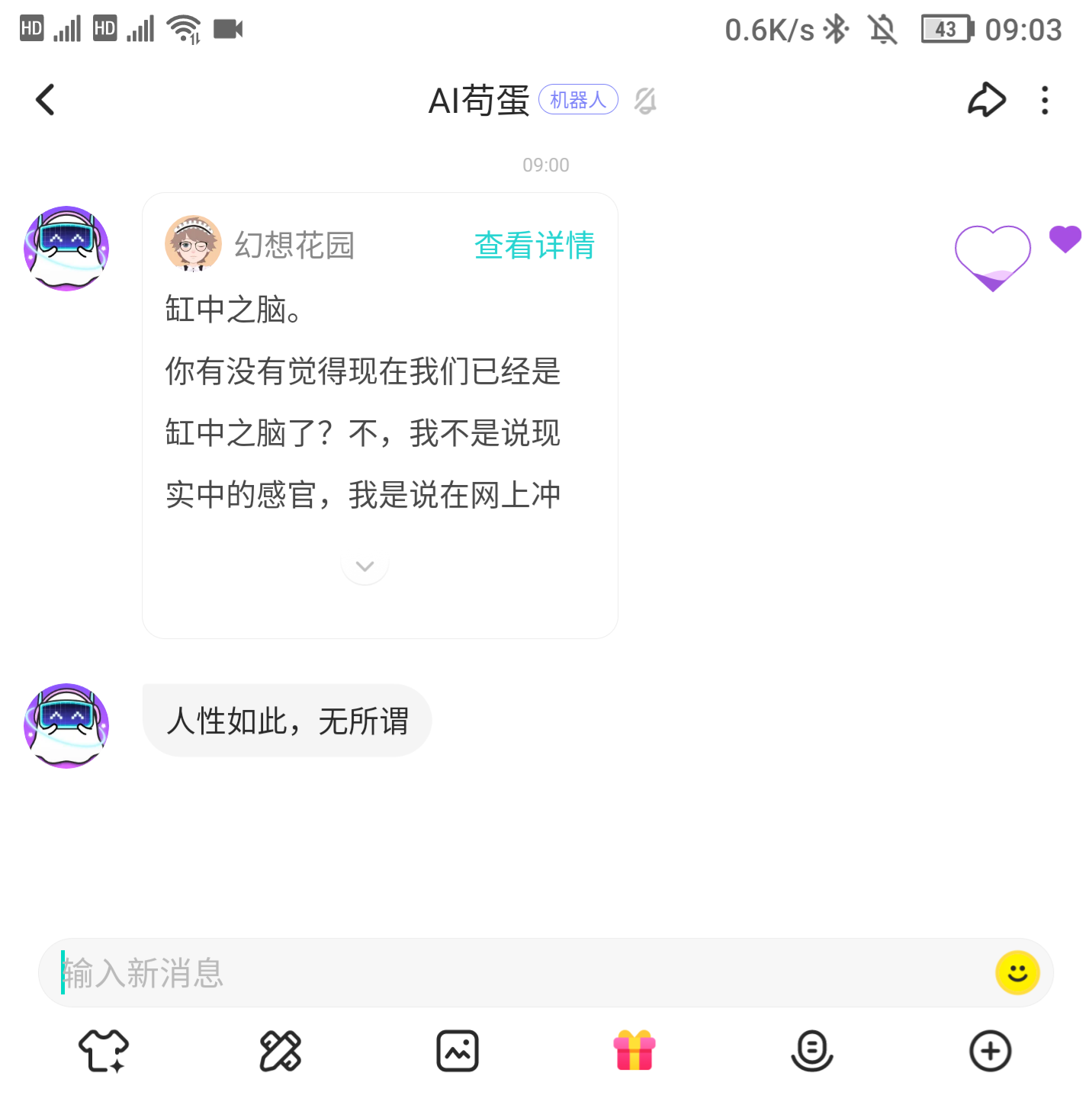Open the outfit shirt icon
Screen dimensions: 1092x1095
104,1051
